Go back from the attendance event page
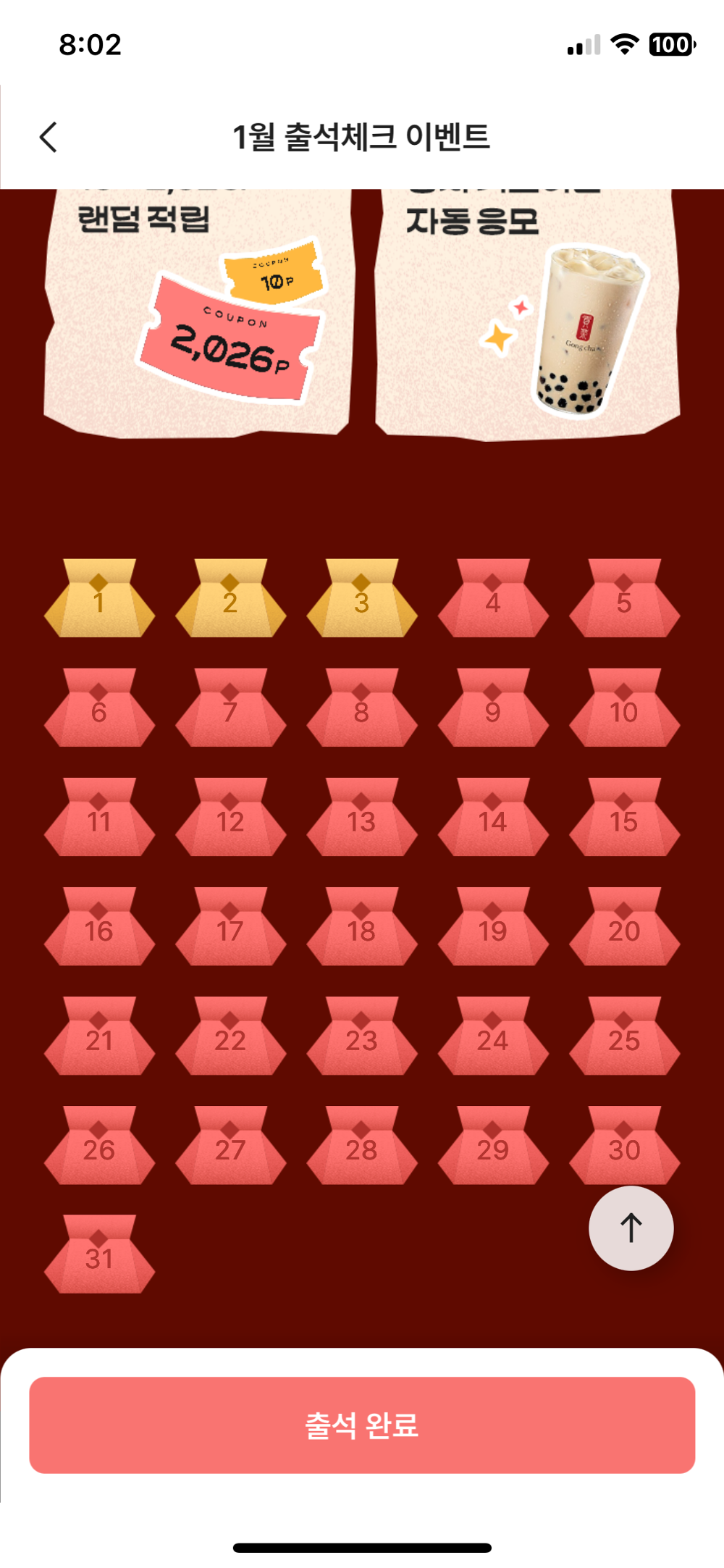The image size is (724, 1568). (49, 137)
